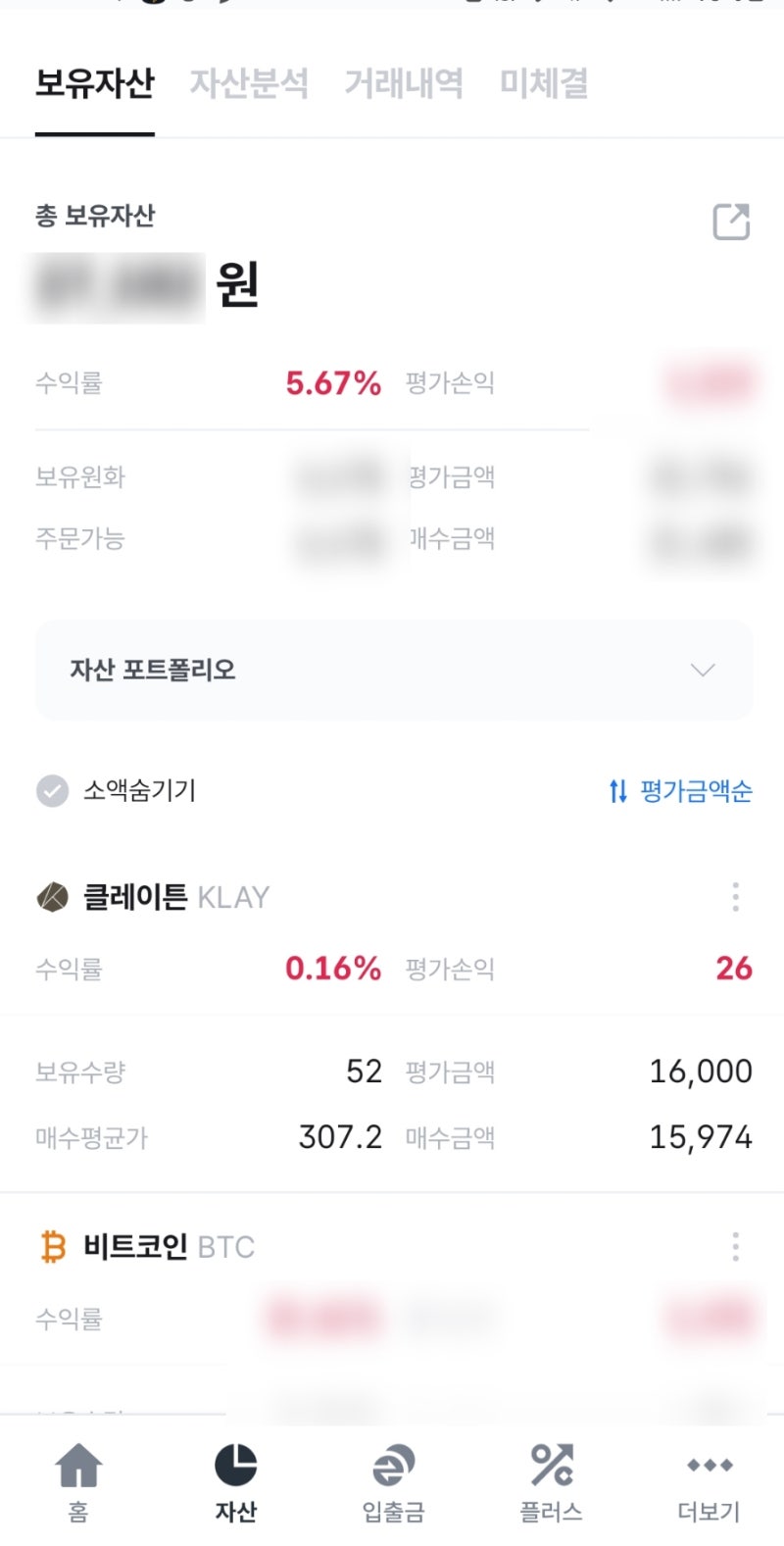Select the 자산분석 tab
The height and width of the screenshot is (1546, 784).
click(248, 84)
